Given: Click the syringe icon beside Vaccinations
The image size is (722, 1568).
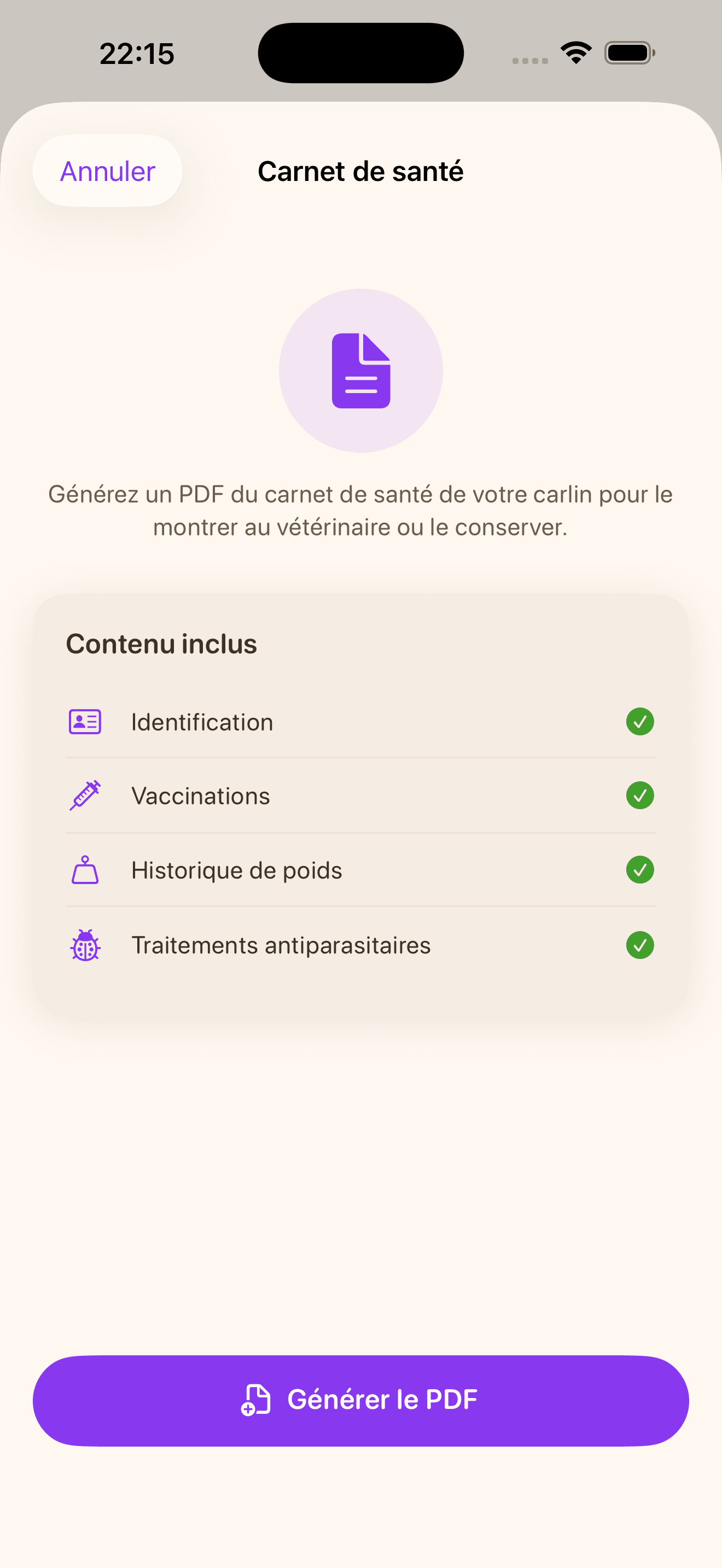Looking at the screenshot, I should (x=85, y=795).
